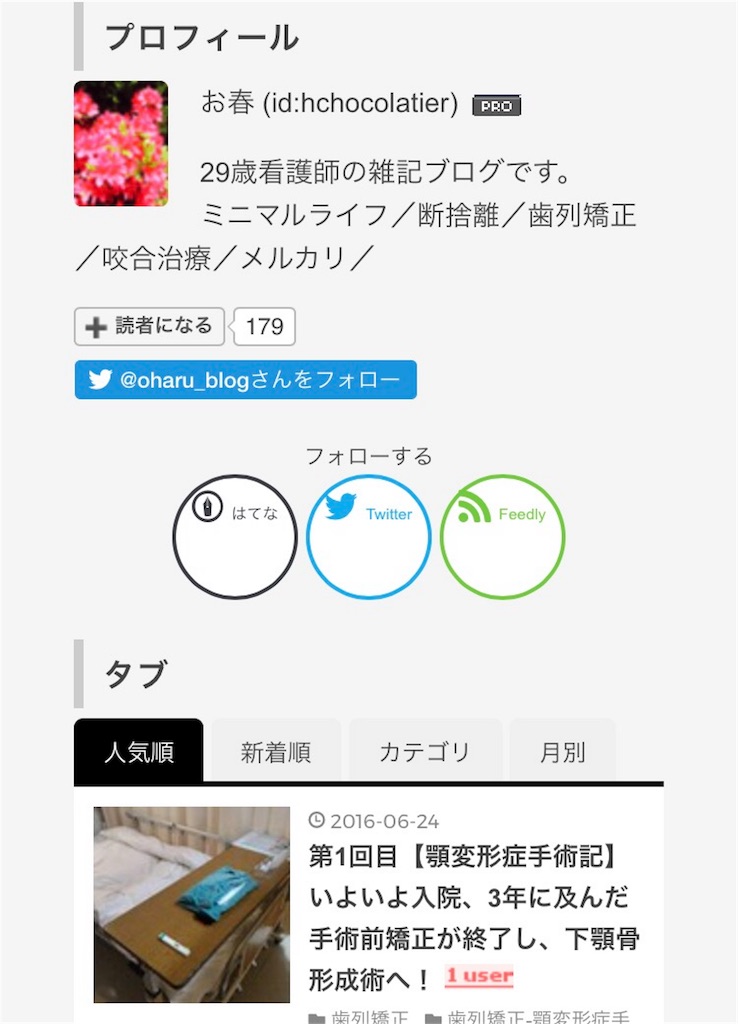Follow the blog via Feedly

(502, 536)
